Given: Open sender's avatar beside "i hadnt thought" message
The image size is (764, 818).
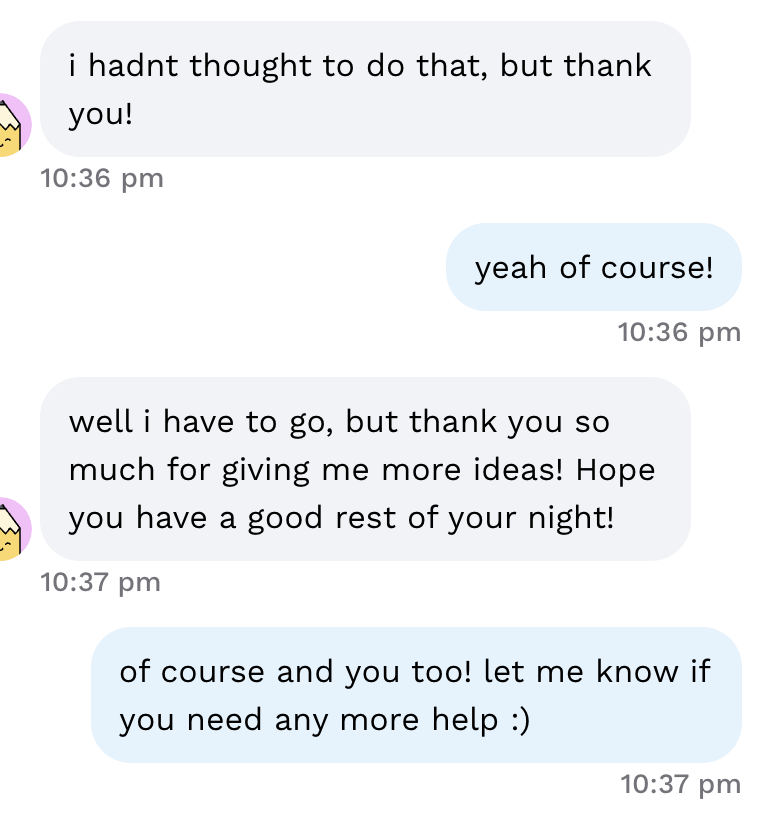Looking at the screenshot, I should [12, 126].
